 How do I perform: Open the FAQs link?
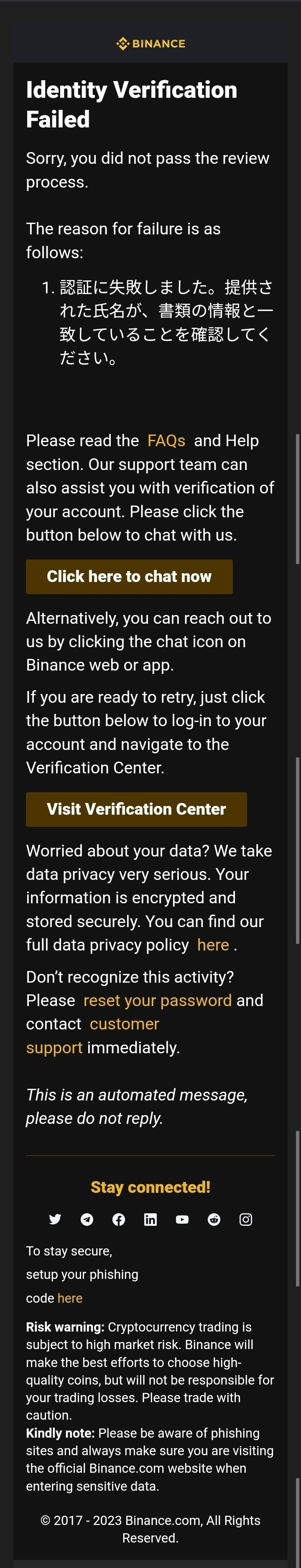point(166,440)
